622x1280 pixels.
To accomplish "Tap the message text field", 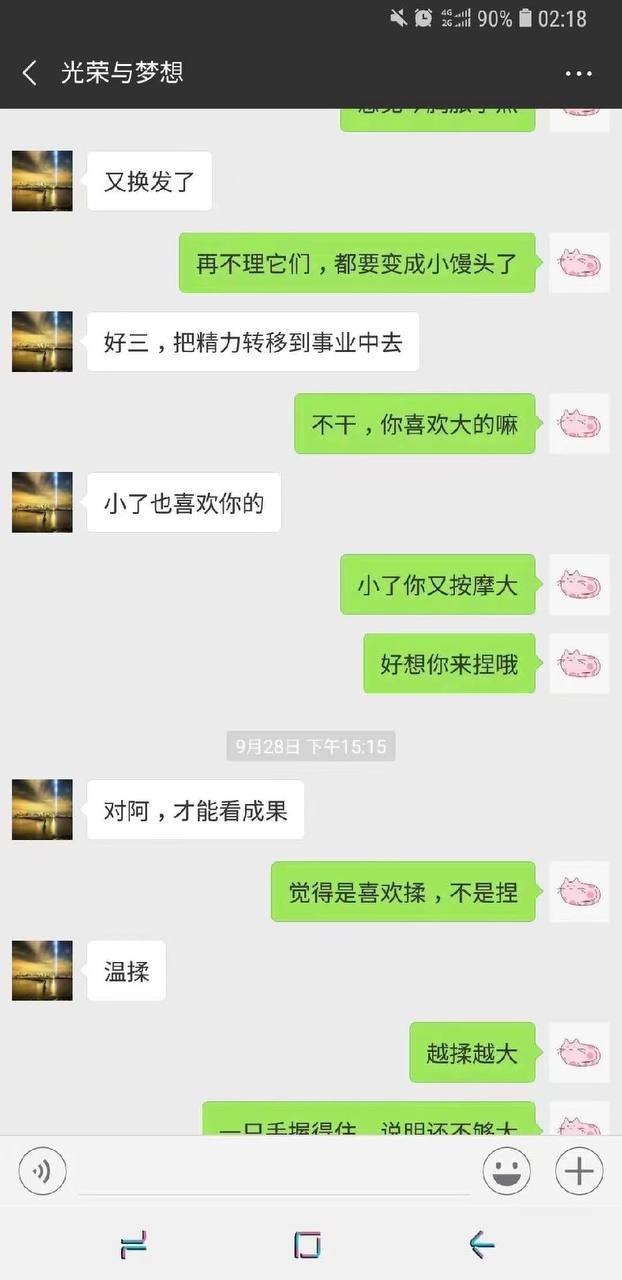I will pyautogui.click(x=275, y=1171).
